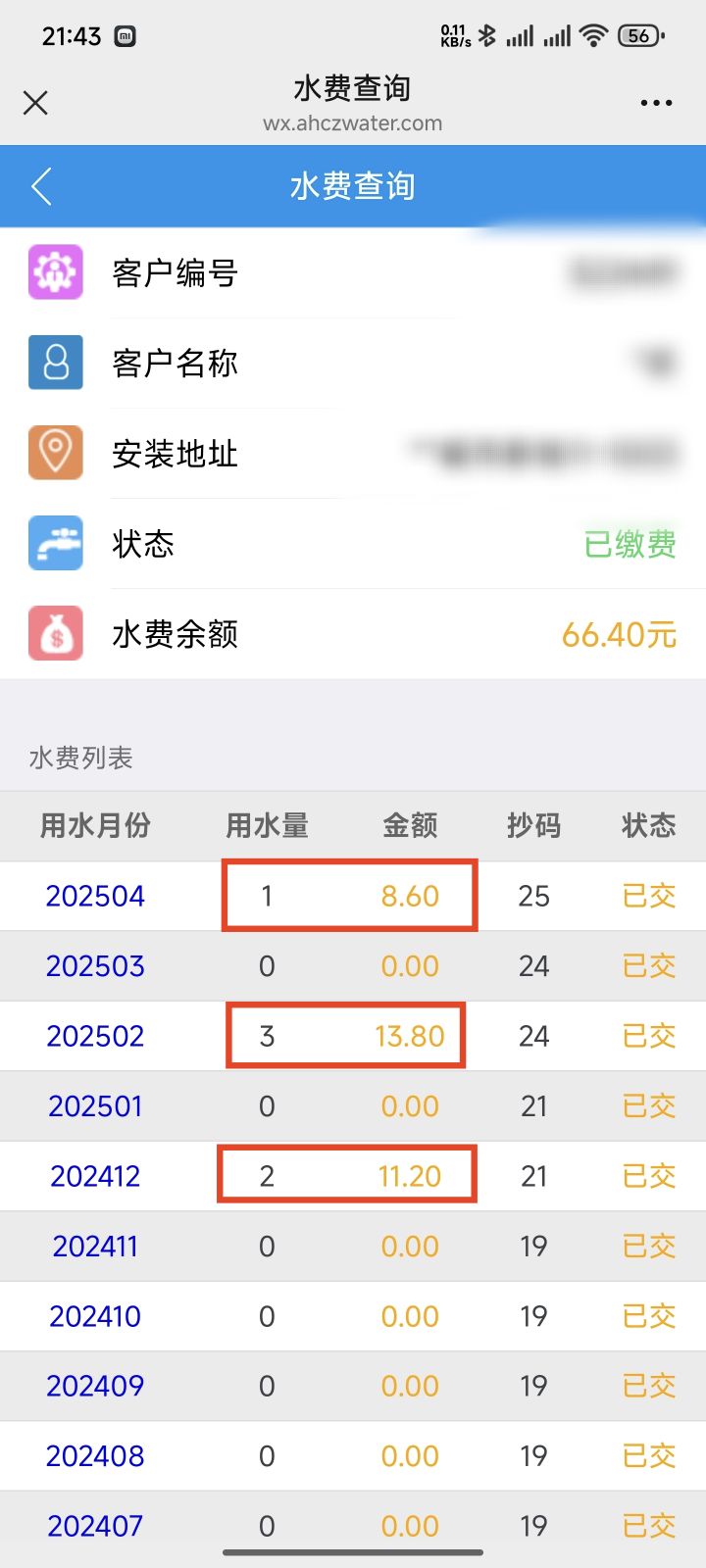
Task: Close the 水费查询 web page
Action: point(35,103)
